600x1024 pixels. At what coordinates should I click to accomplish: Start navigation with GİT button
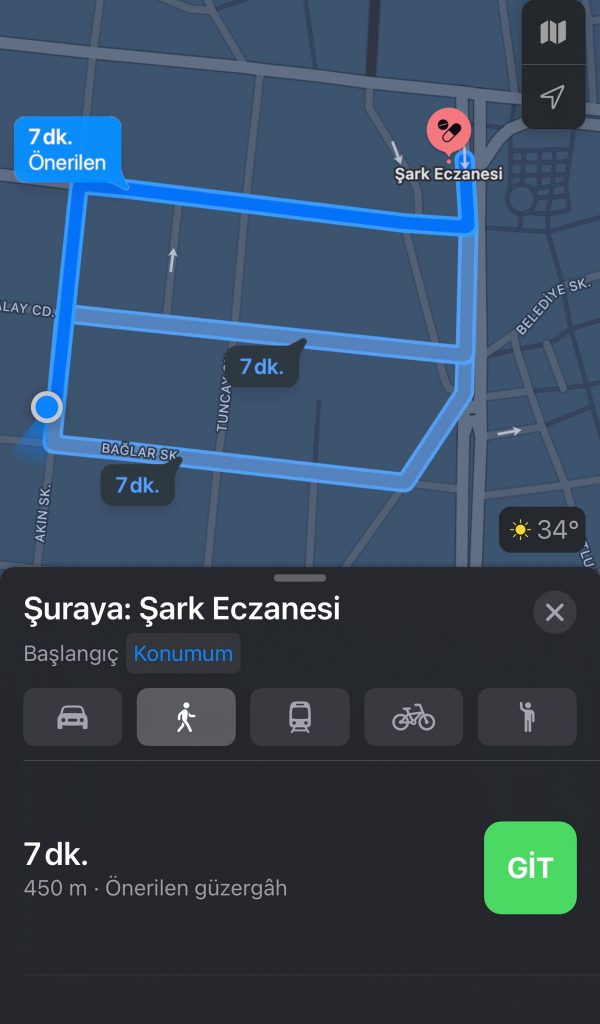[x=530, y=868]
